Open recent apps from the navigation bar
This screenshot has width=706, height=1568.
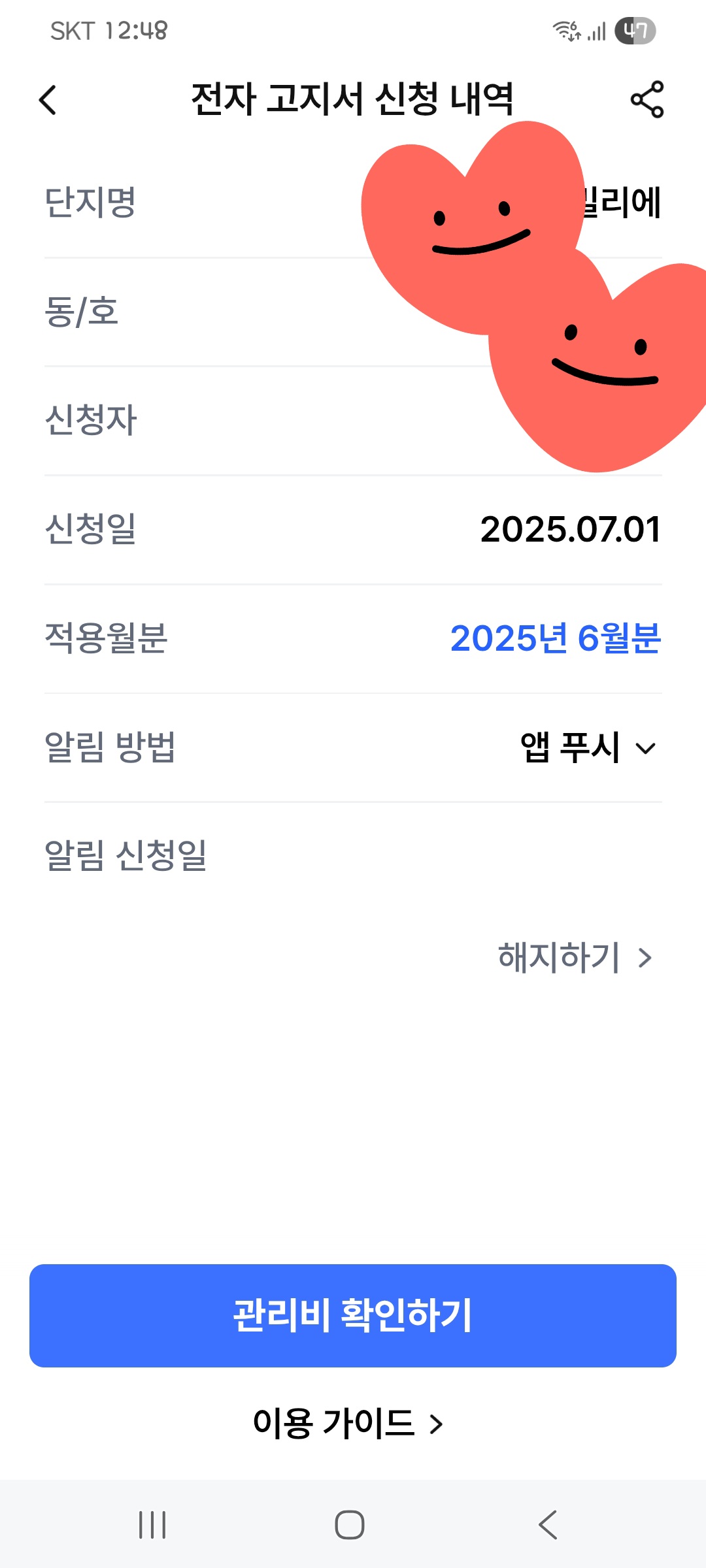tap(152, 1525)
